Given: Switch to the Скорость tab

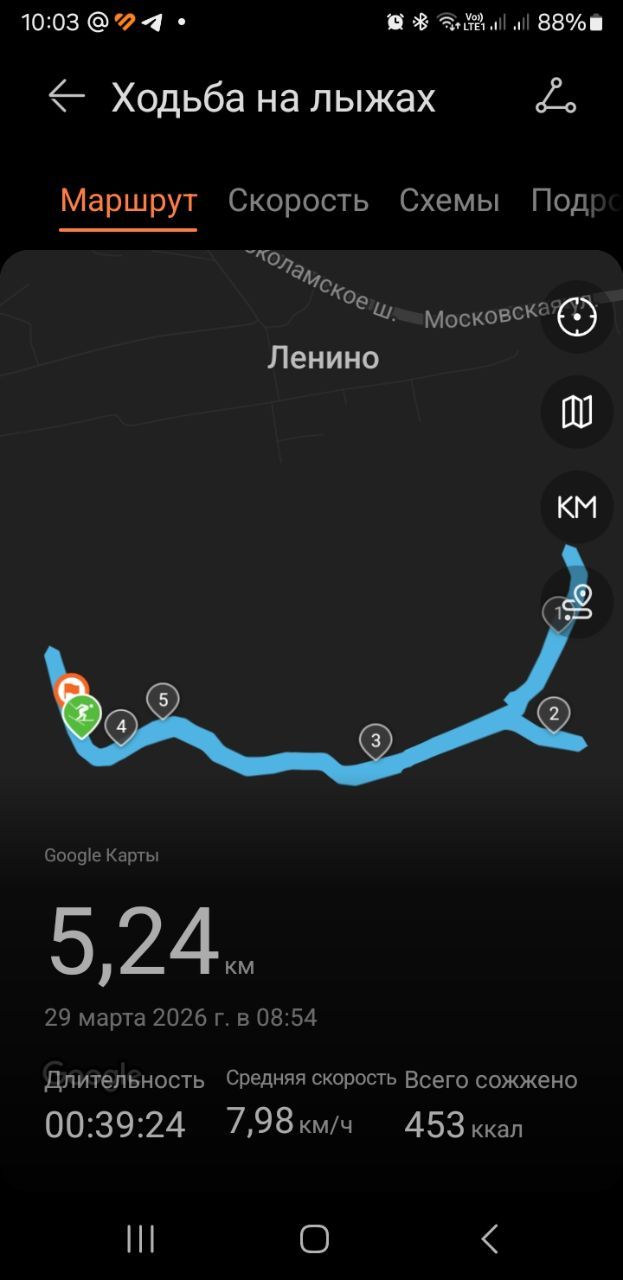Looking at the screenshot, I should point(298,200).
